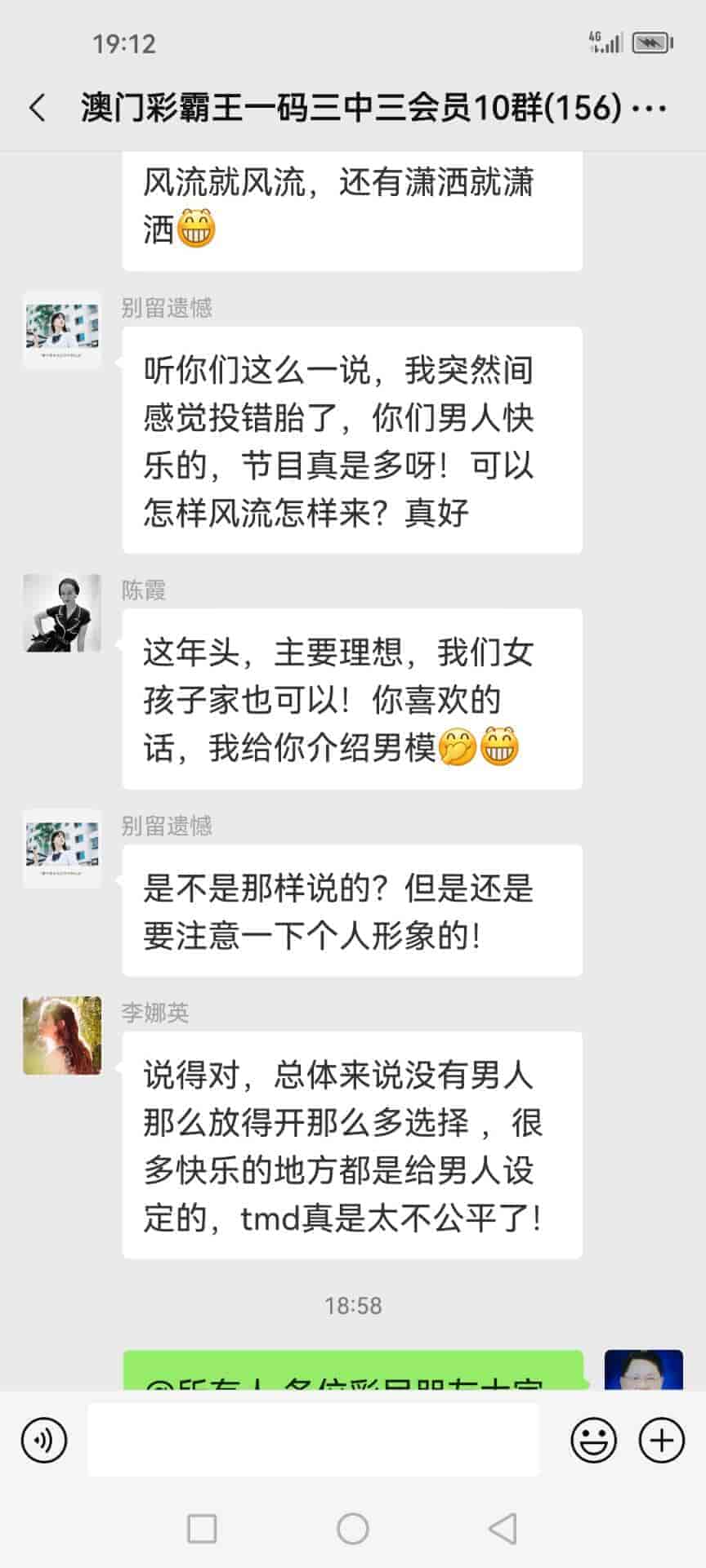The height and width of the screenshot is (1568, 706).
Task: Open 别留遗憾's avatar above 听你们这么一说 message
Action: [x=62, y=329]
